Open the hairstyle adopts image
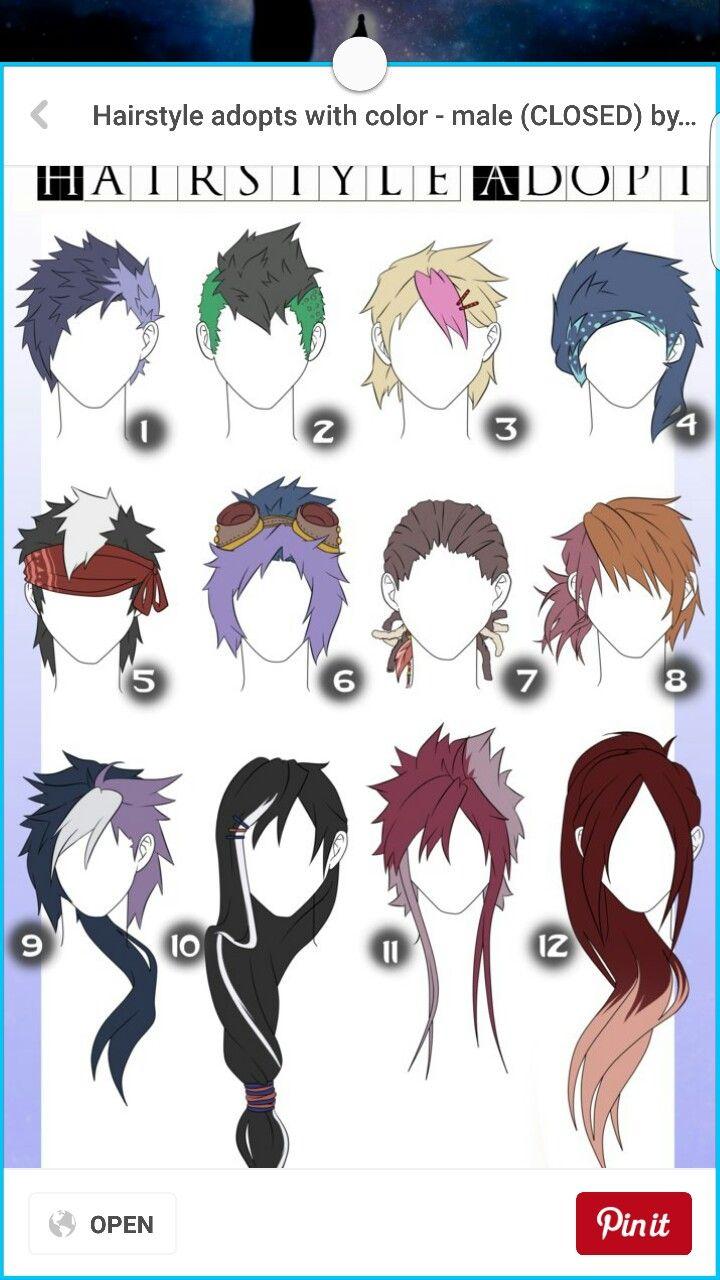Screen dimensions: 720x1280 (360, 666)
